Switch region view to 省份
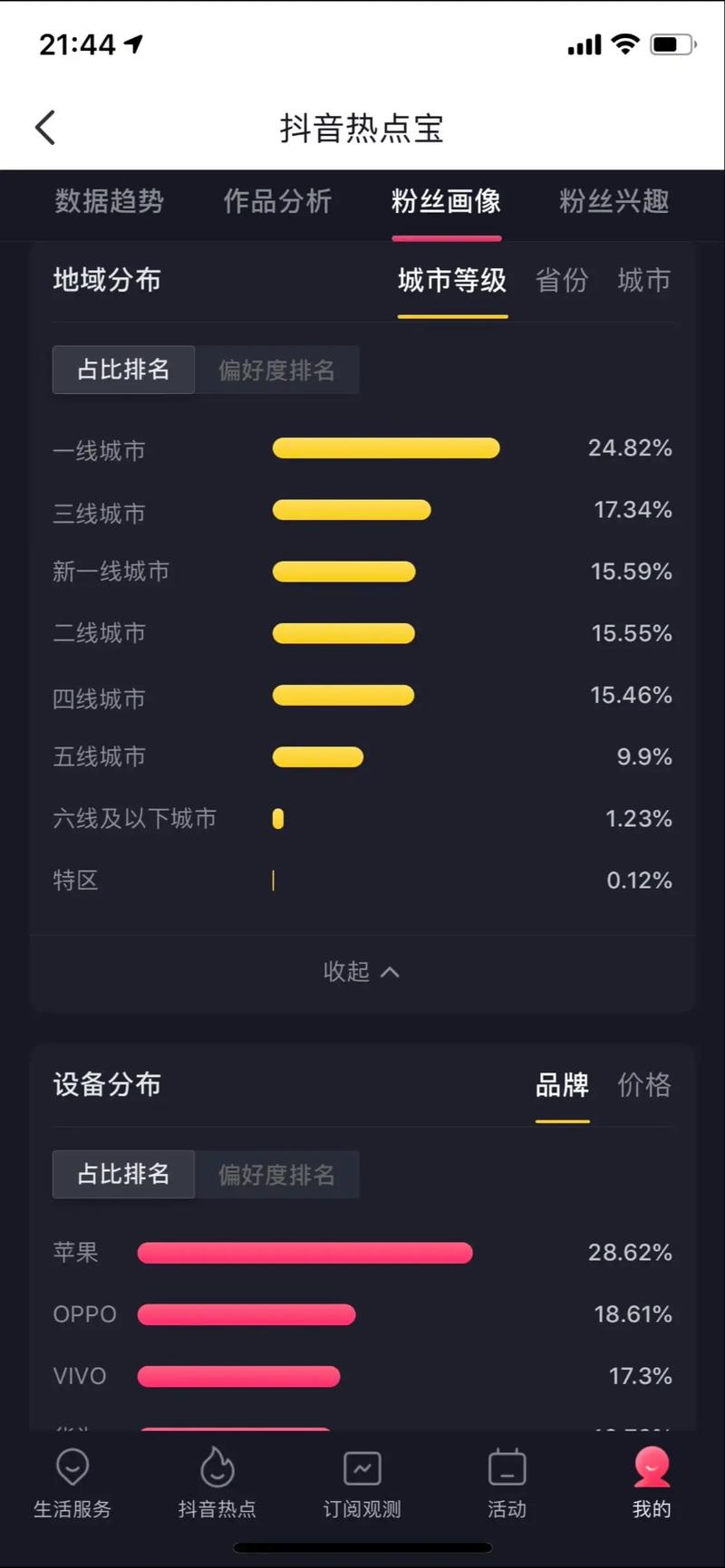The height and width of the screenshot is (1568, 725). tap(562, 281)
